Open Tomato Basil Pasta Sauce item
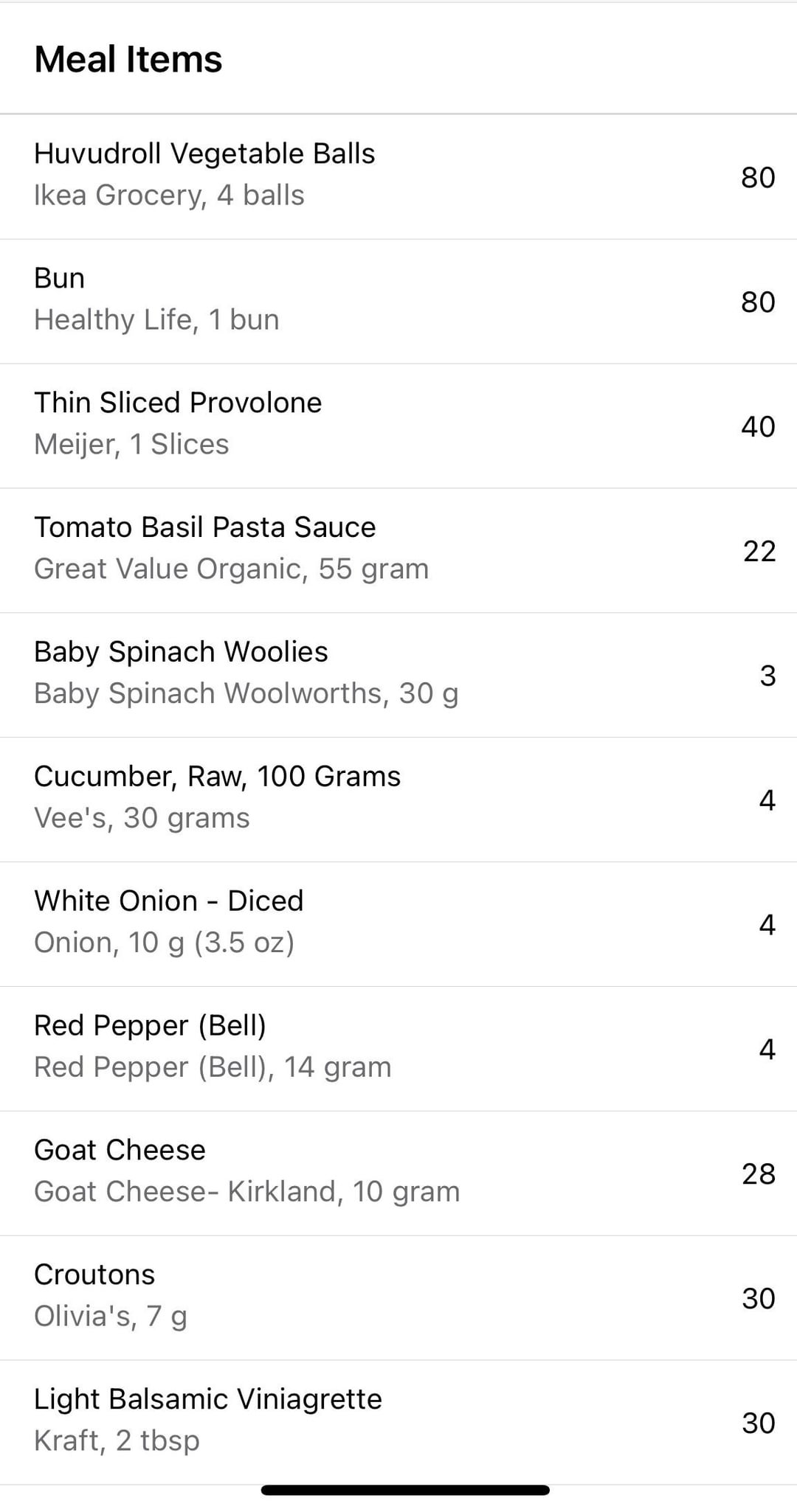Viewport: 797px width, 1512px height. coord(398,551)
